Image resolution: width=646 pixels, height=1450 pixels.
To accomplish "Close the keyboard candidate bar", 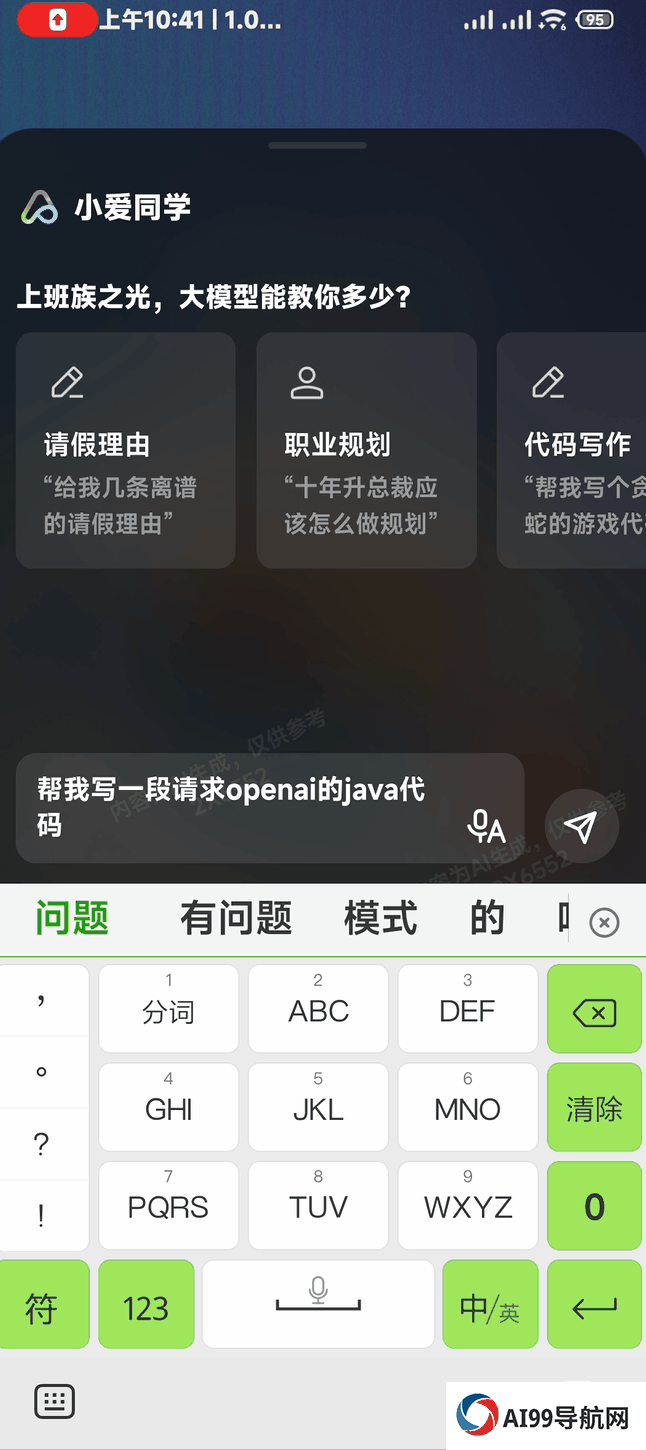I will tap(604, 922).
